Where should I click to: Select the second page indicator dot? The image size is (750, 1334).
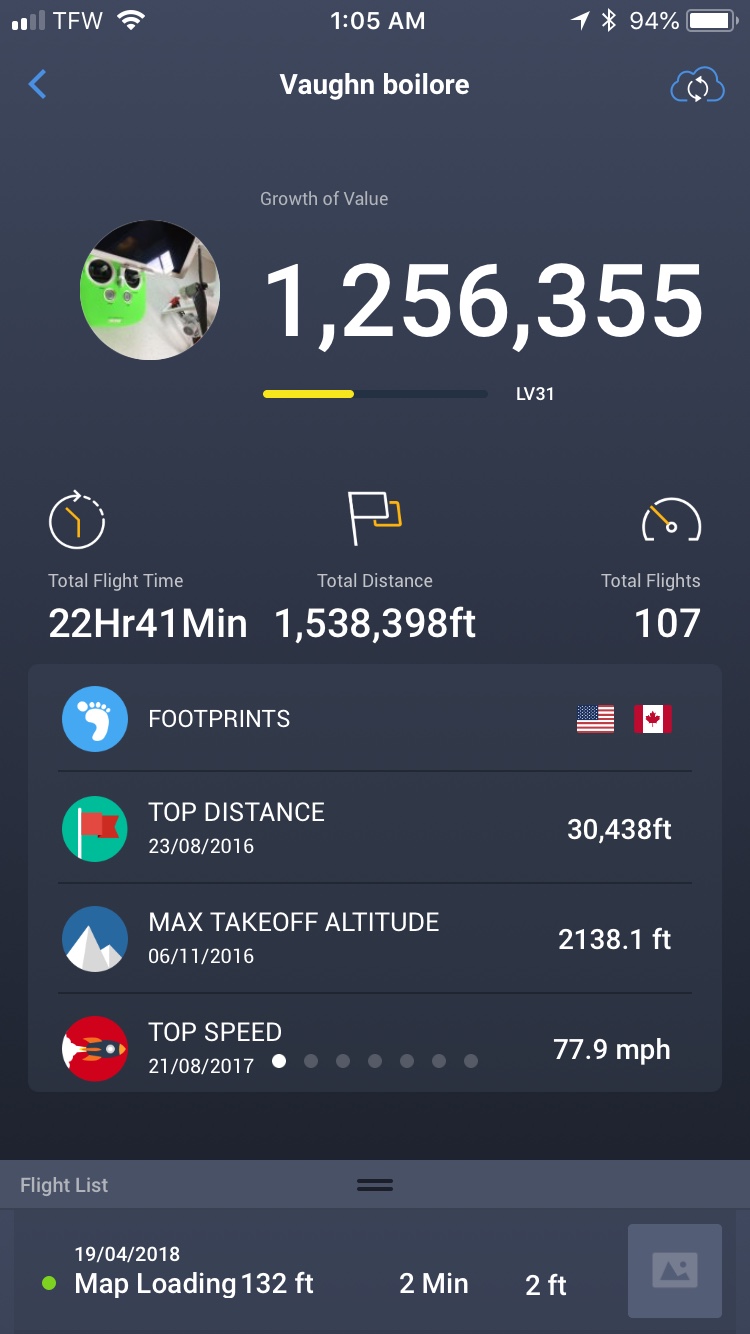[x=311, y=1061]
